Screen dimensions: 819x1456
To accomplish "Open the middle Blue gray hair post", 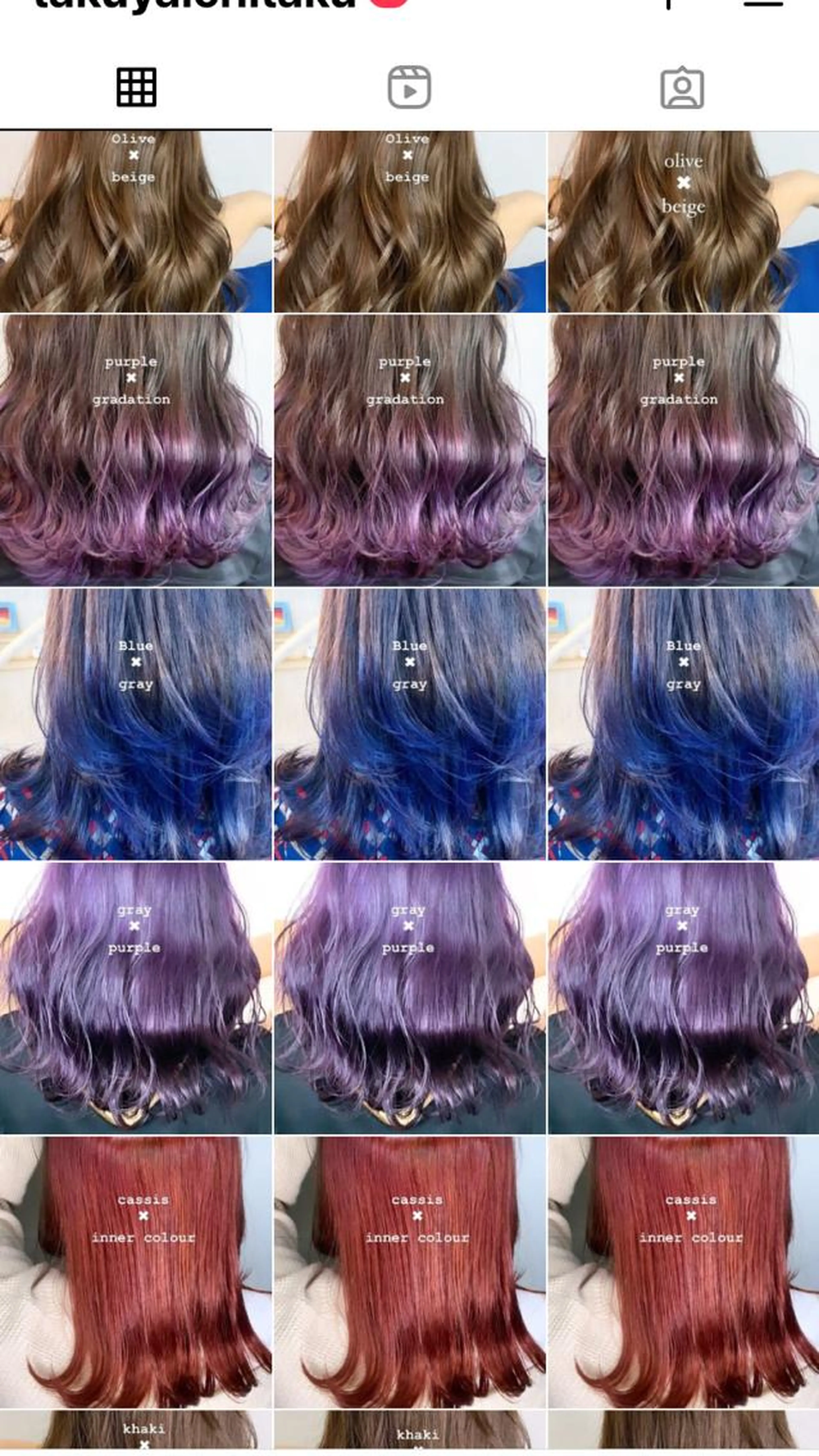I will [x=409, y=723].
